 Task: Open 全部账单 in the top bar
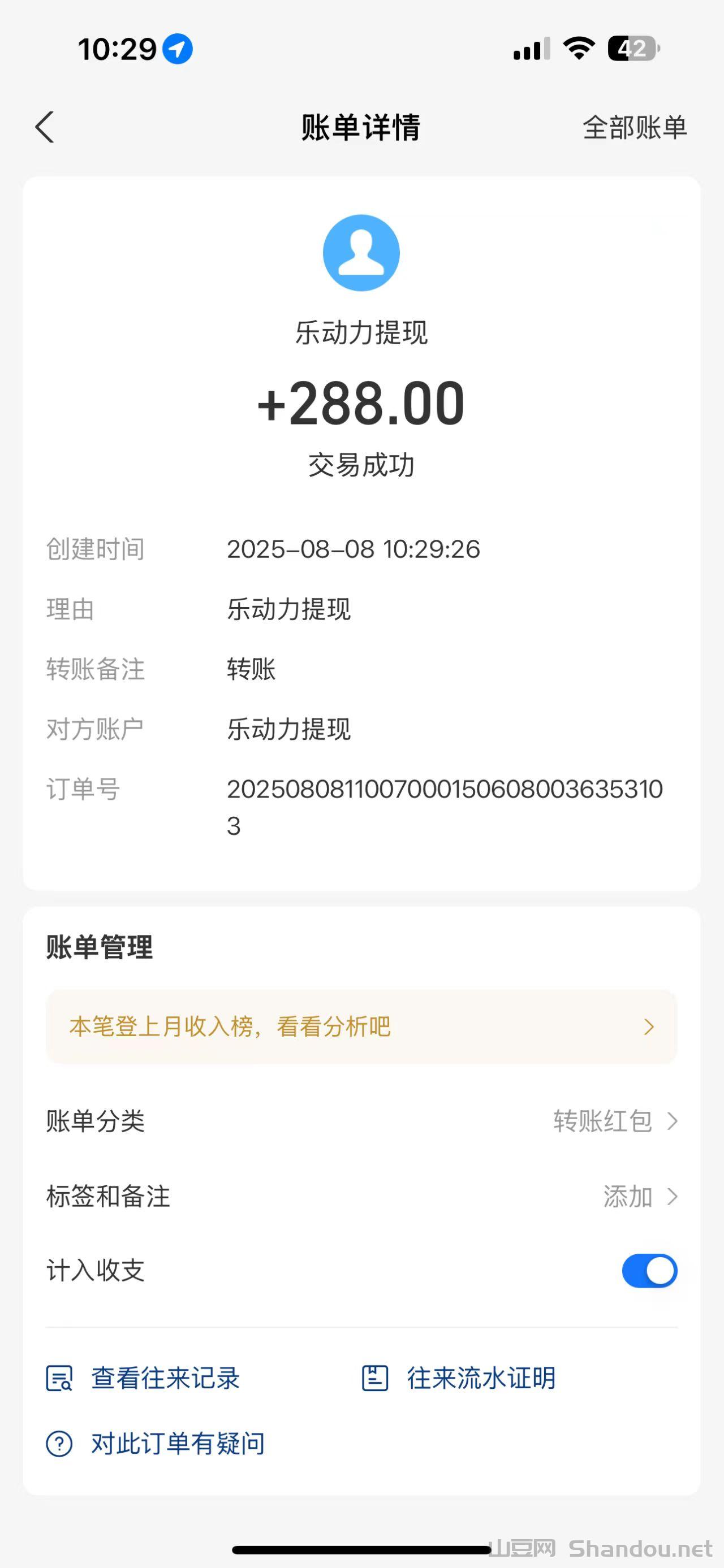pyautogui.click(x=635, y=128)
